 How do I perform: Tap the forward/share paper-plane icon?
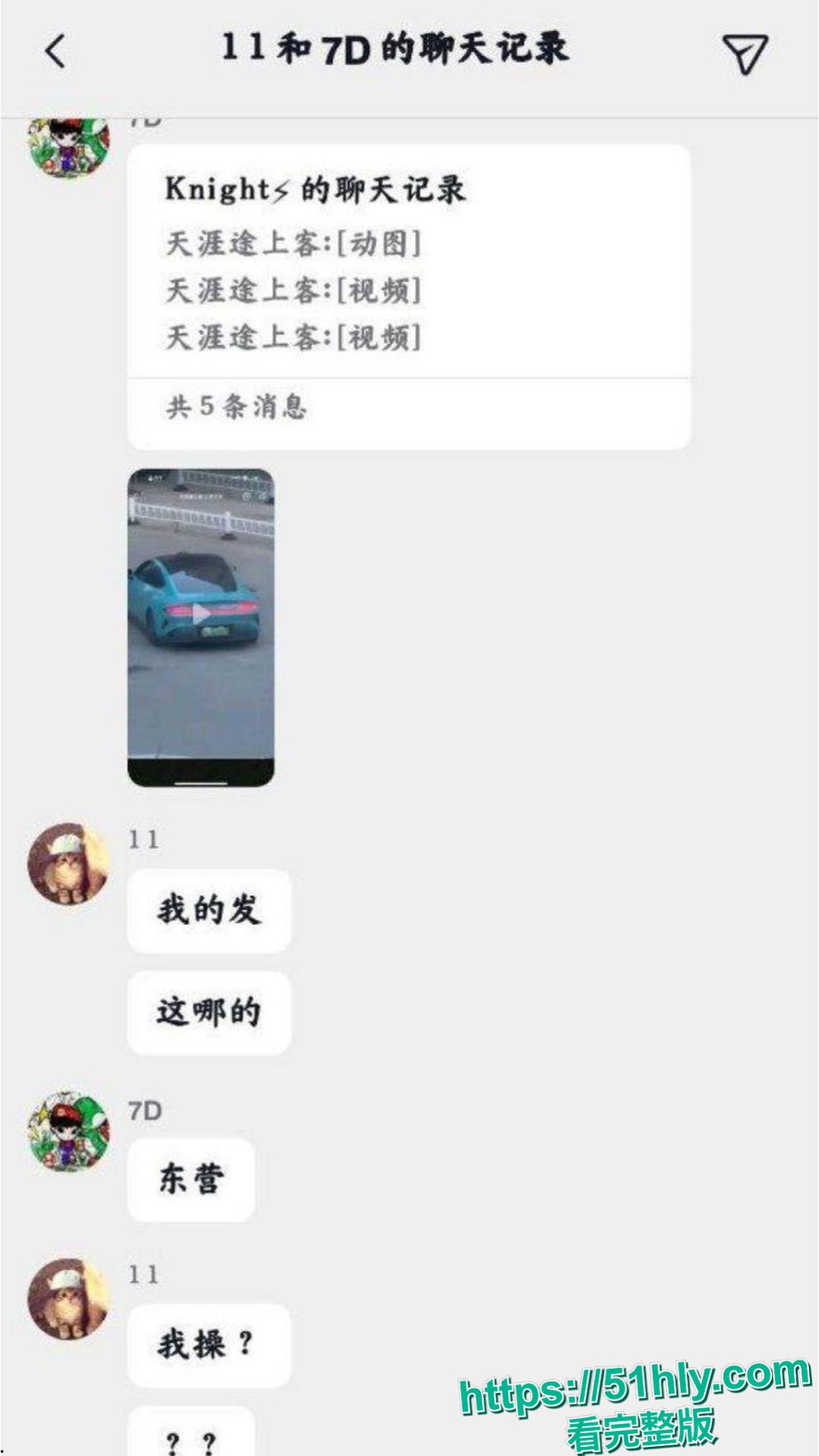747,50
